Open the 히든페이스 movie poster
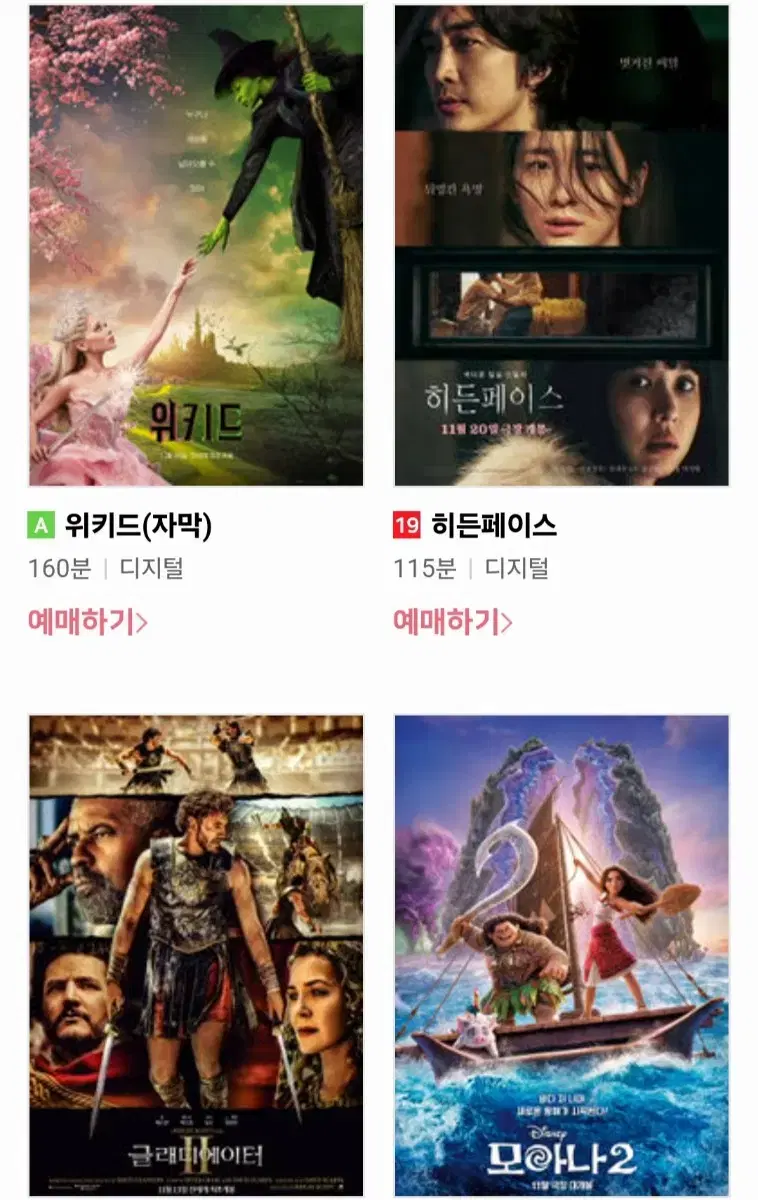758x1200 pixels. click(561, 245)
